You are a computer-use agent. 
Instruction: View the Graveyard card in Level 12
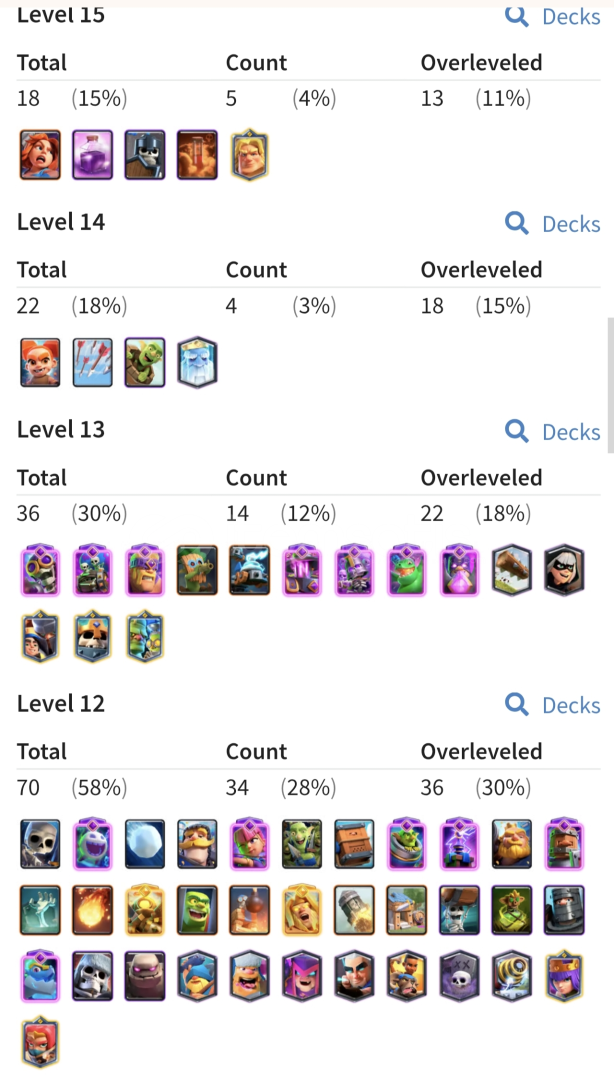(x=41, y=910)
